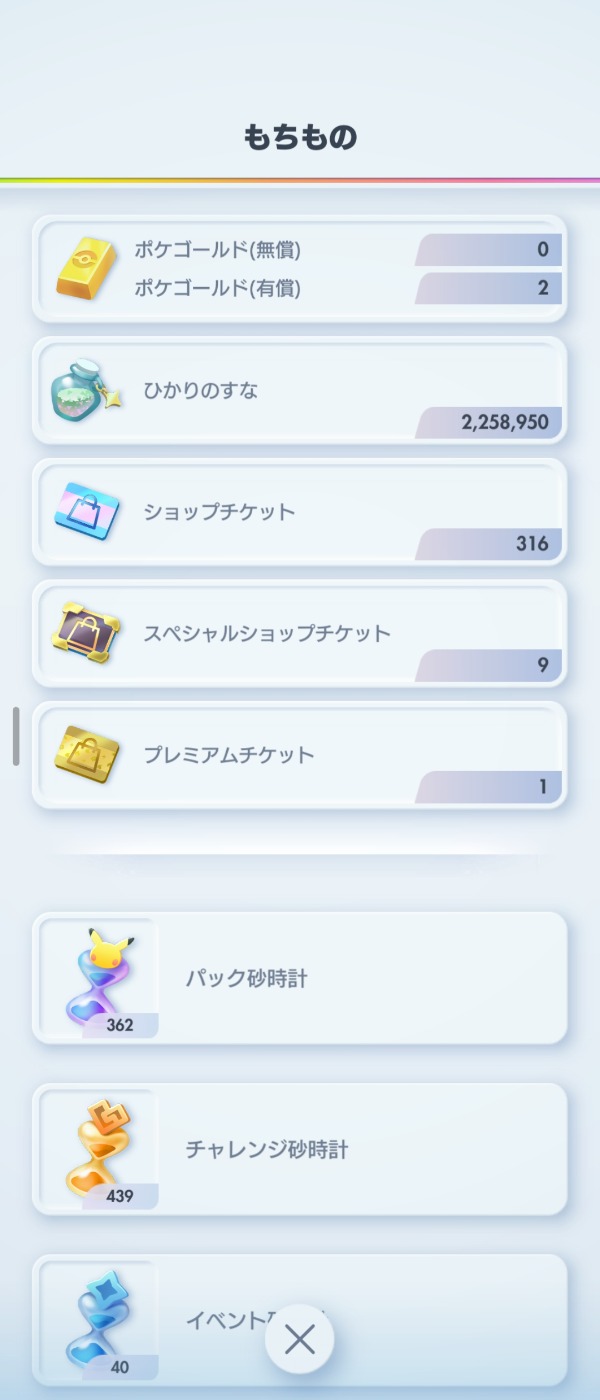Viewport: 600px width, 1400px height.
Task: Open the ポケゴールド card
Action: point(300,269)
